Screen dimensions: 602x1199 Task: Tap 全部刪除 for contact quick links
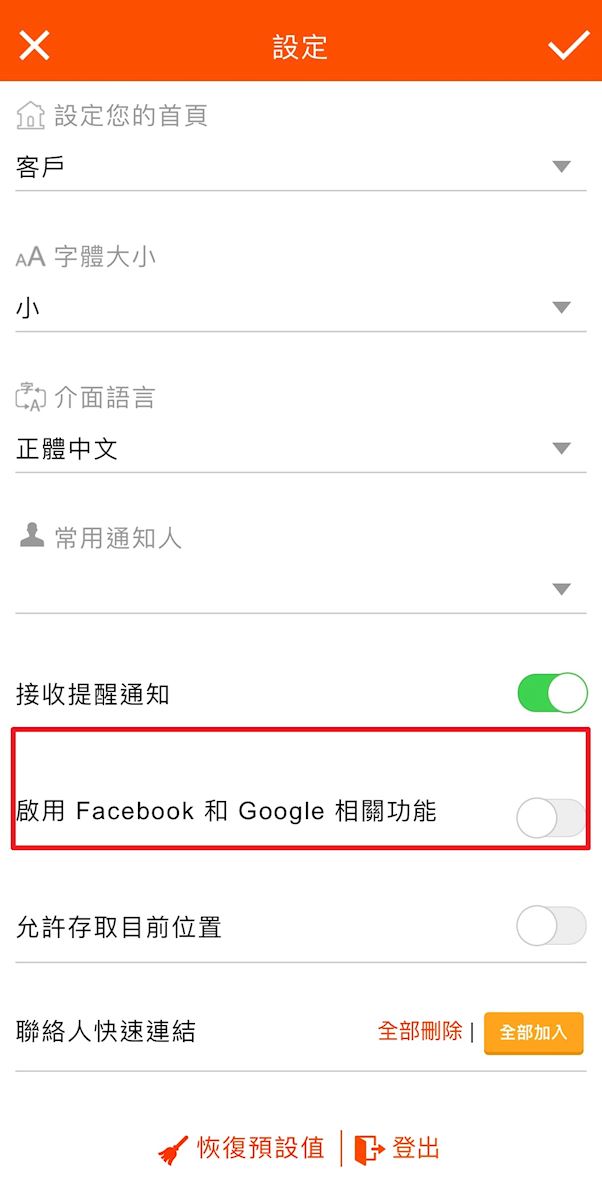coord(420,1031)
